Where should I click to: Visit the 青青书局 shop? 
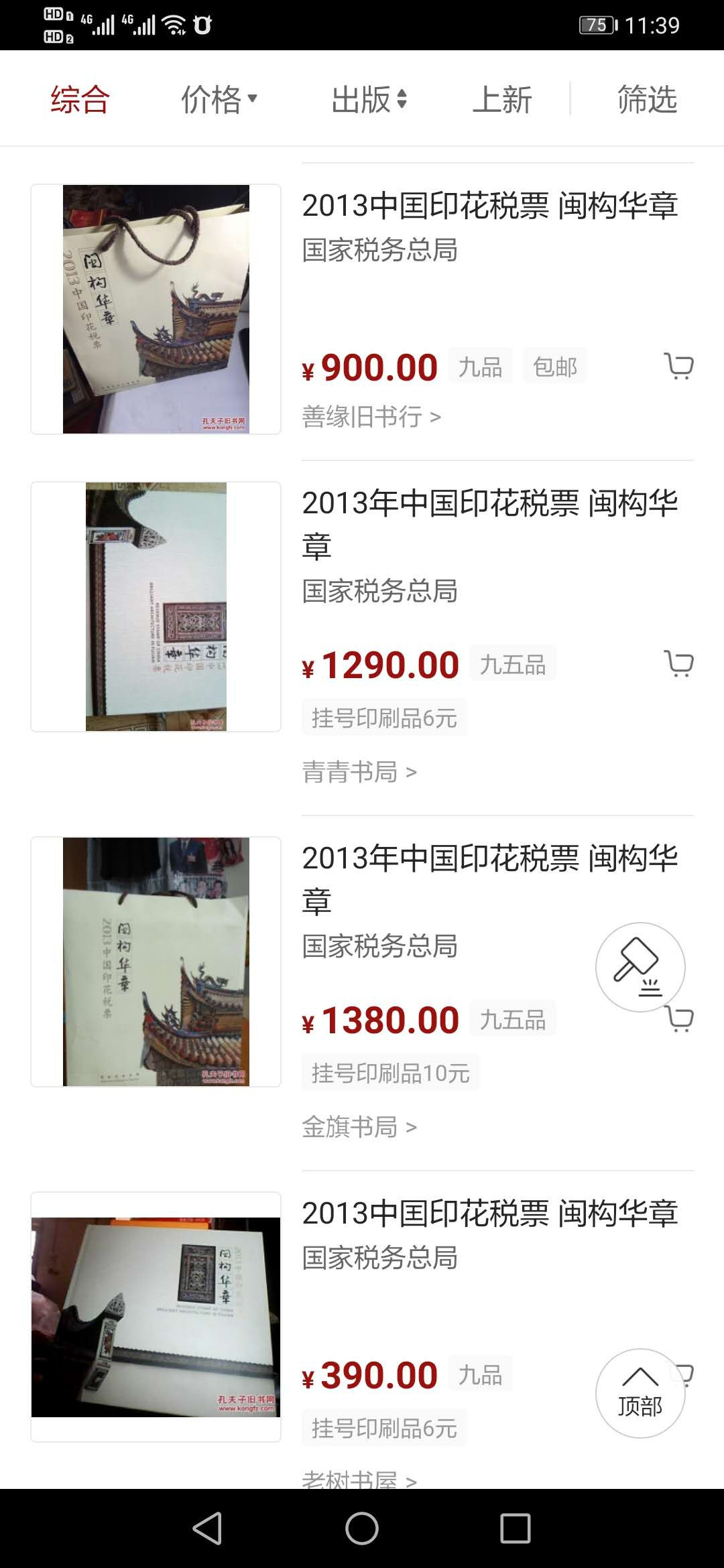pos(359,772)
